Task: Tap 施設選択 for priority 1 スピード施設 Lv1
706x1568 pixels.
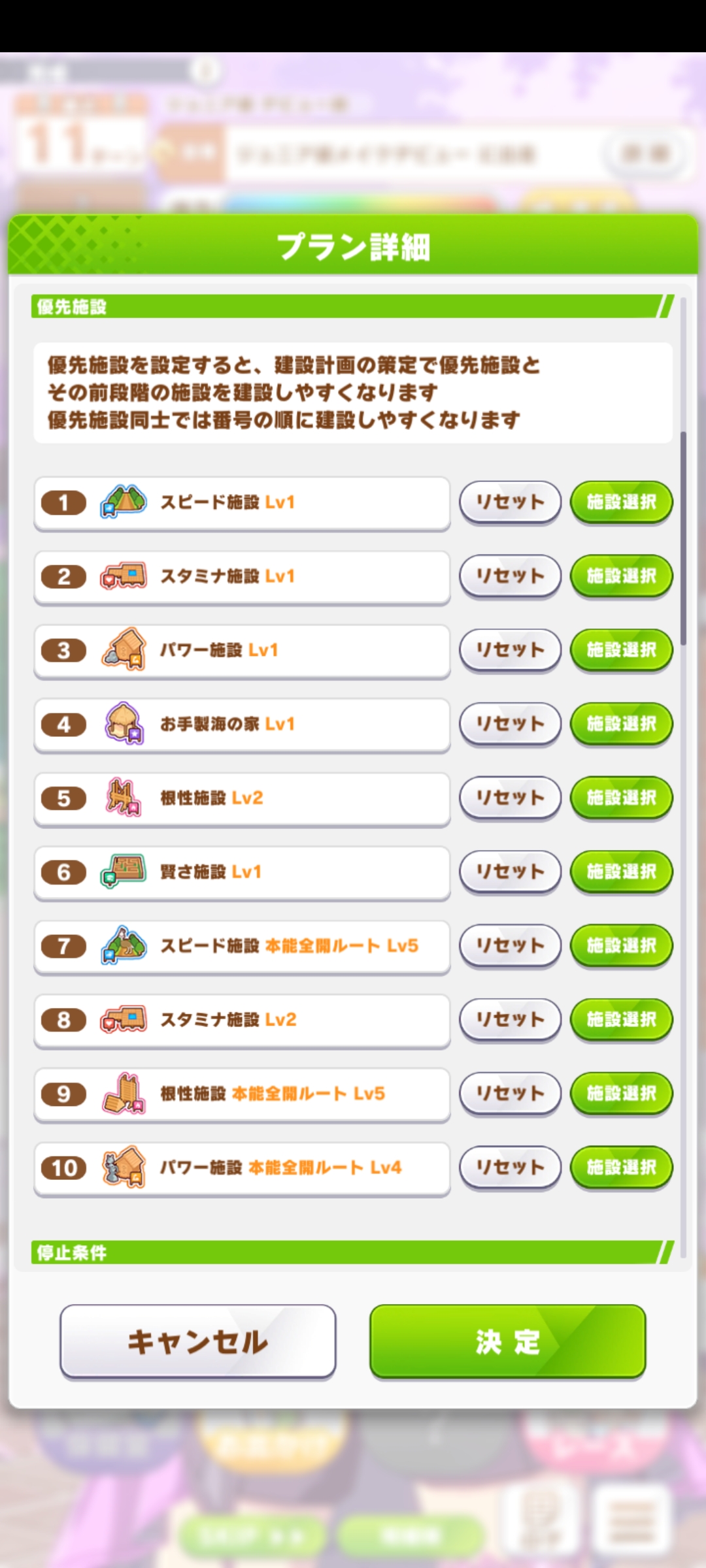Action: pos(621,502)
